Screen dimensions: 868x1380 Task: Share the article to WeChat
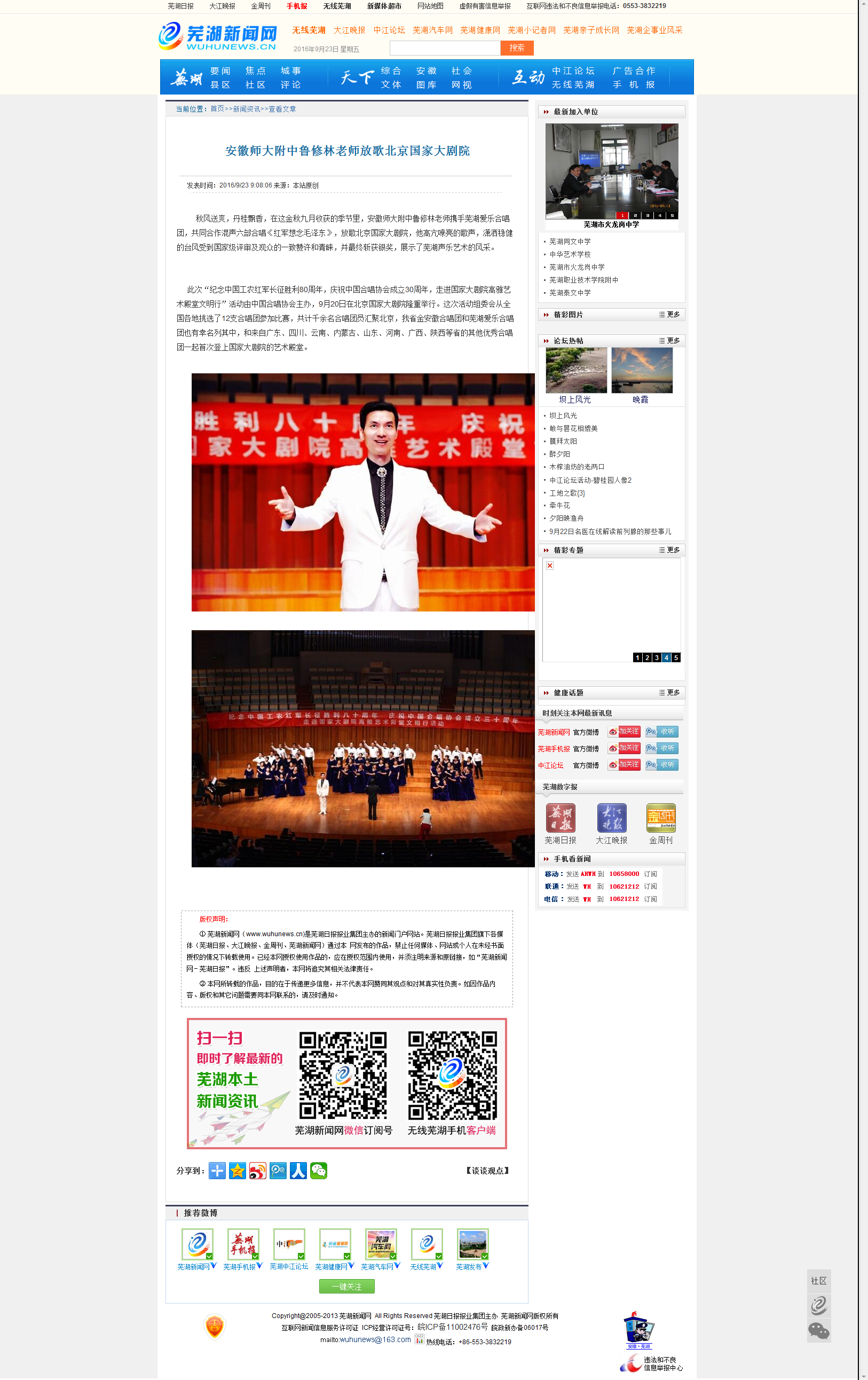pyautogui.click(x=319, y=1171)
